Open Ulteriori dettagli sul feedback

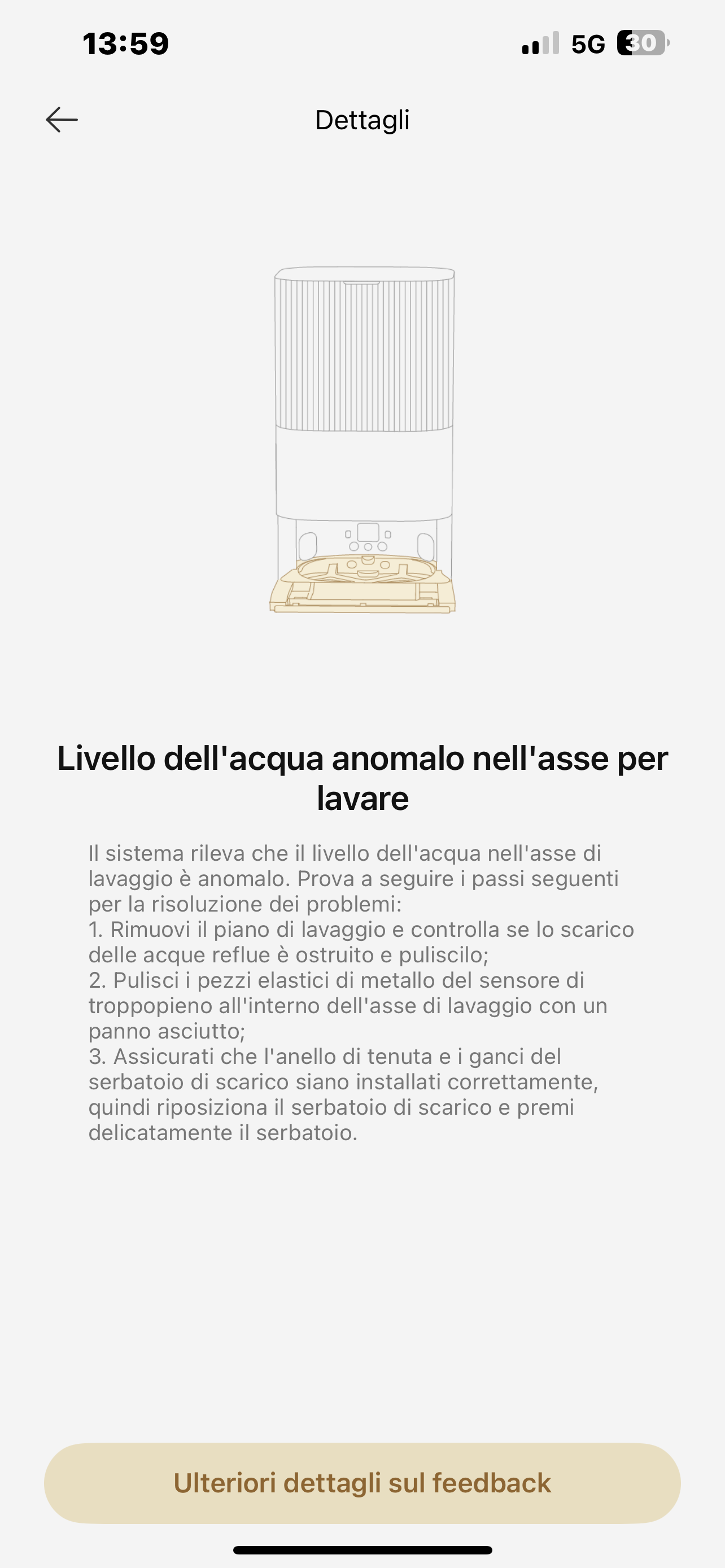pos(362,1483)
